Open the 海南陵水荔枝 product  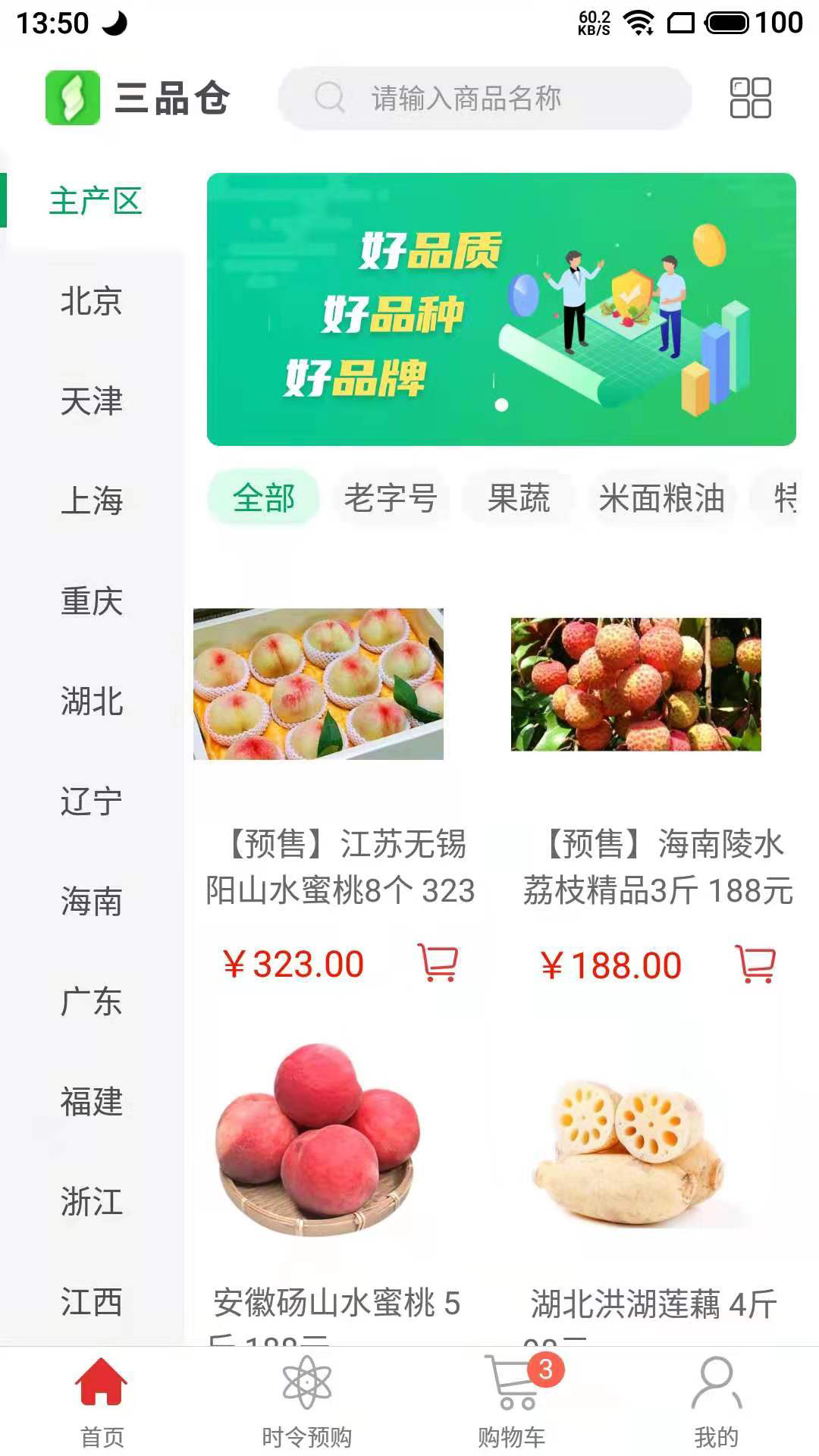[x=658, y=867]
